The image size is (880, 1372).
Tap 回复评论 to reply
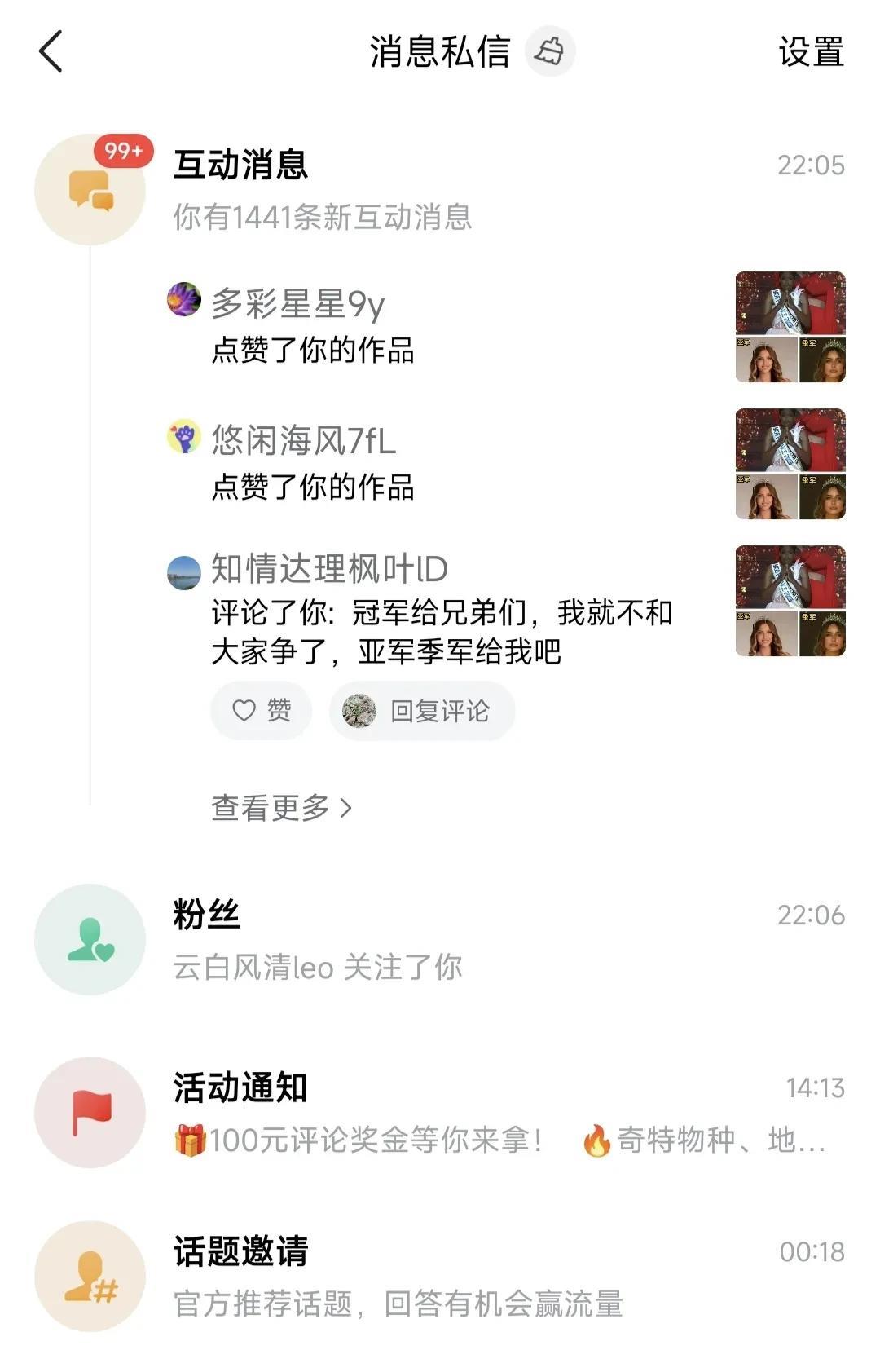422,711
